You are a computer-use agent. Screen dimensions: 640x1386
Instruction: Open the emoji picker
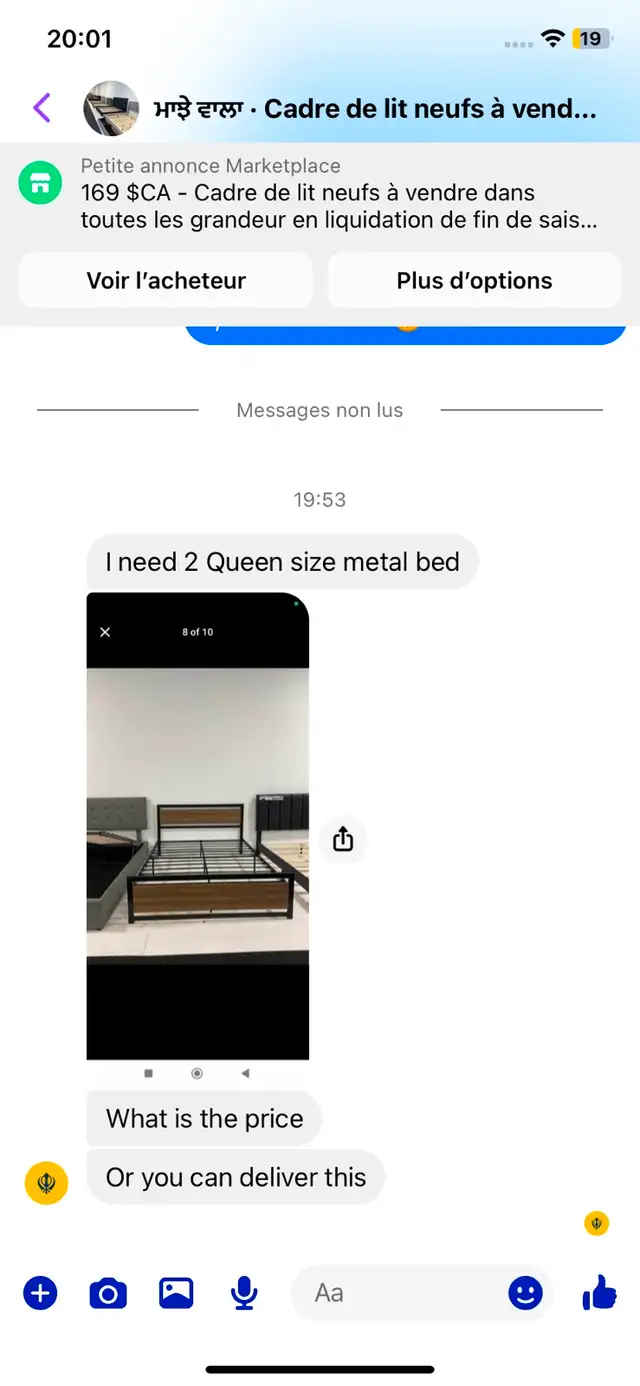(x=526, y=1294)
